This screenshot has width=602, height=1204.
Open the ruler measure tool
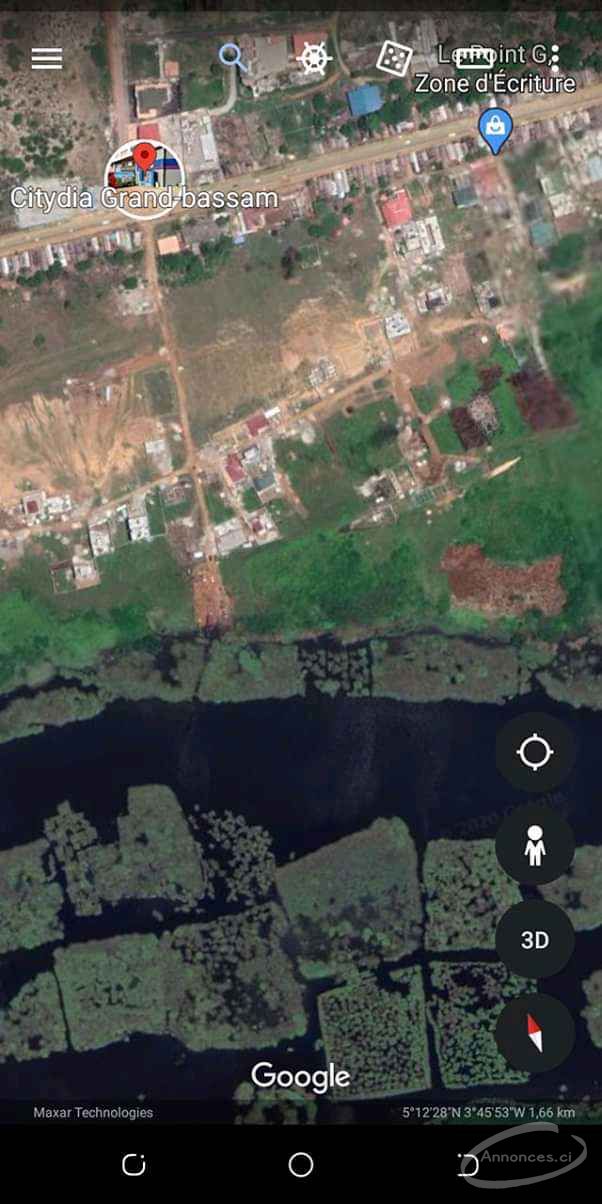click(x=475, y=57)
